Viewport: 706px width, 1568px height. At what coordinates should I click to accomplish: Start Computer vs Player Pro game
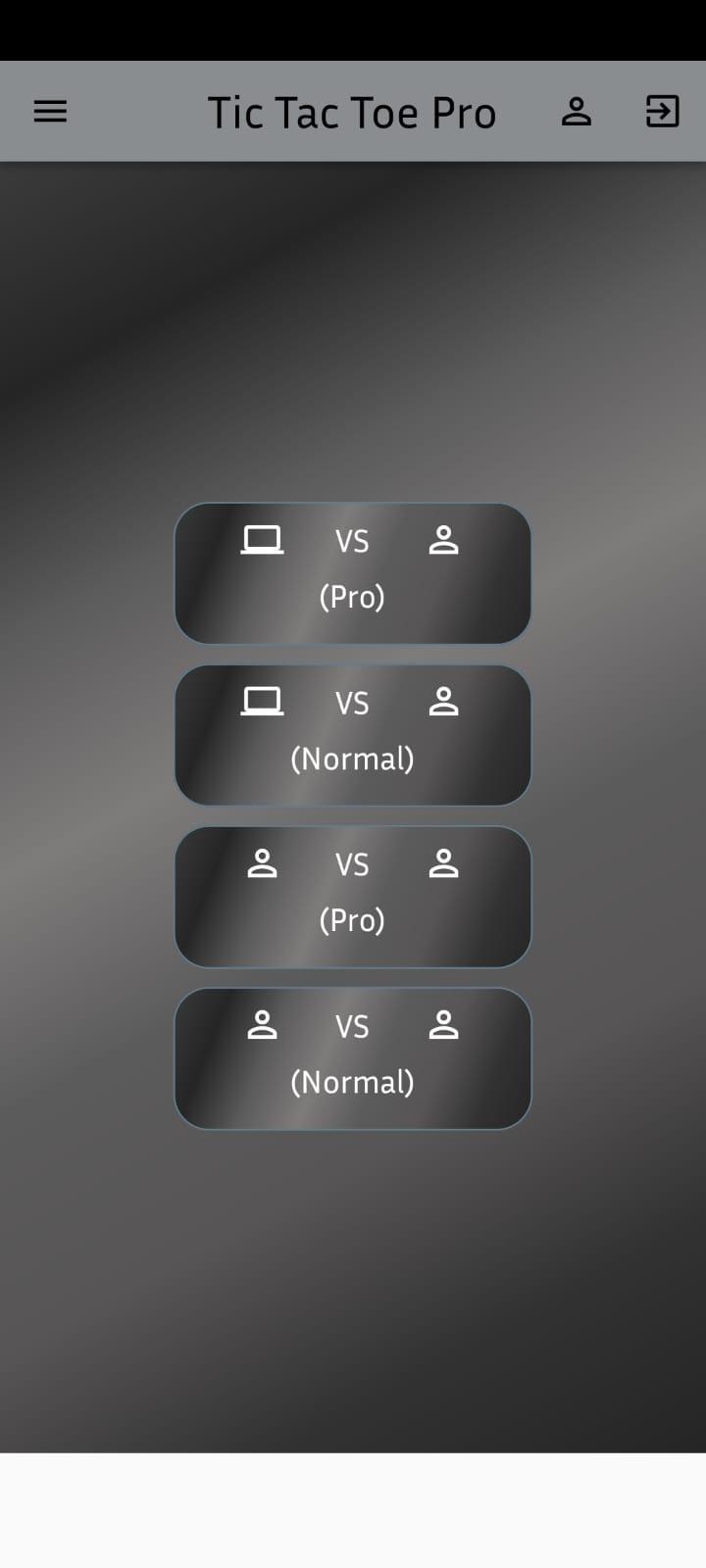tap(352, 573)
